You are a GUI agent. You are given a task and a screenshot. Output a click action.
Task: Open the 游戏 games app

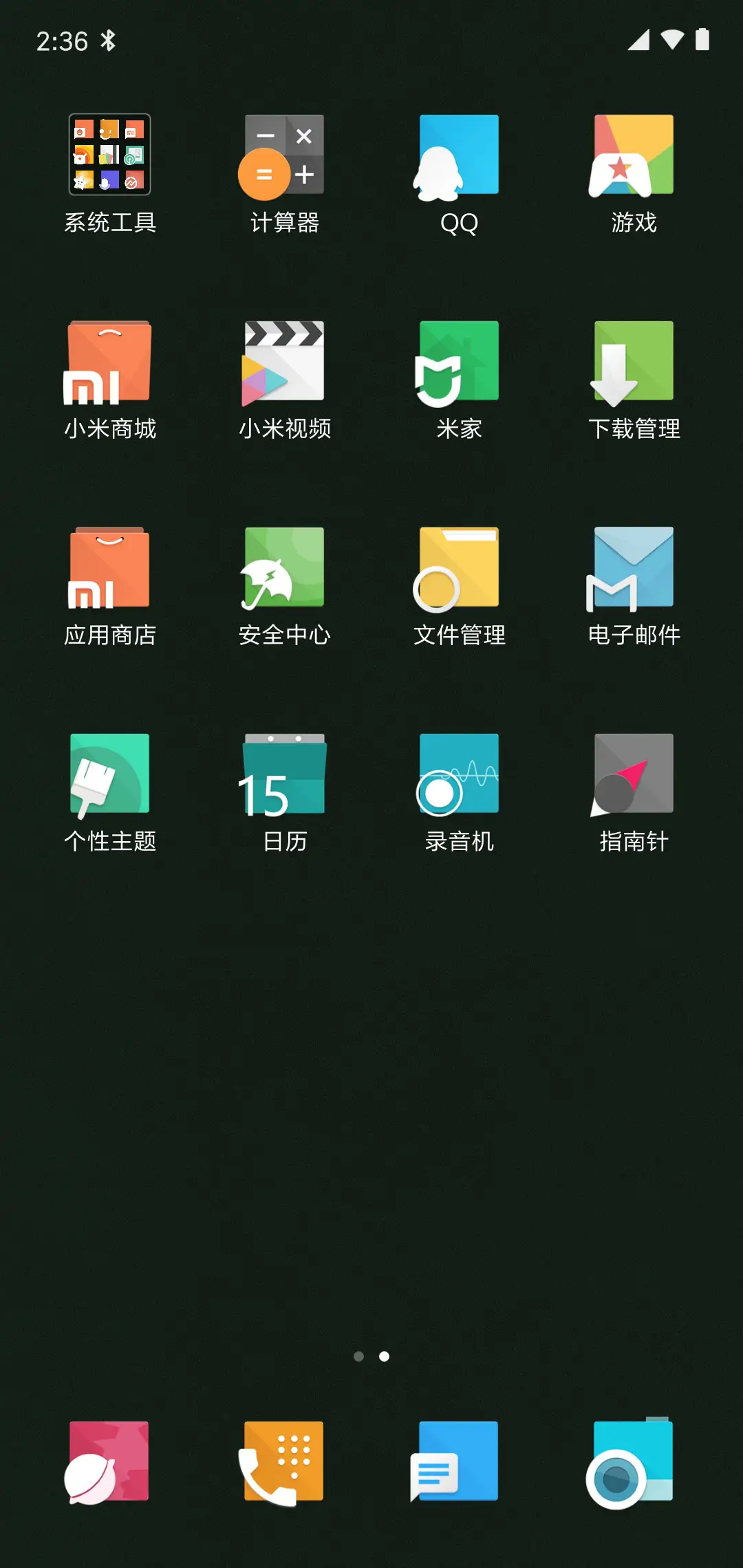(631, 155)
